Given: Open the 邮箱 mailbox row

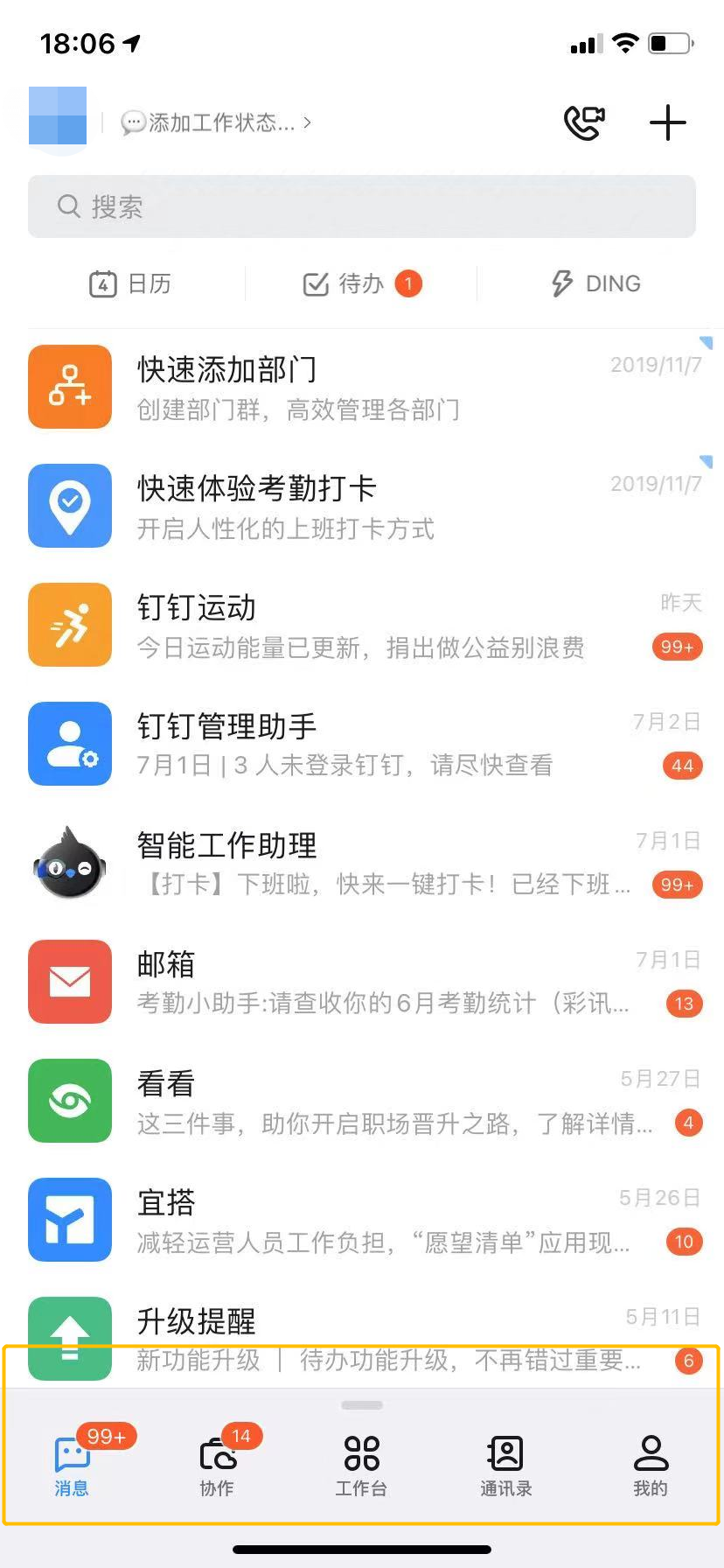Looking at the screenshot, I should click(x=362, y=982).
